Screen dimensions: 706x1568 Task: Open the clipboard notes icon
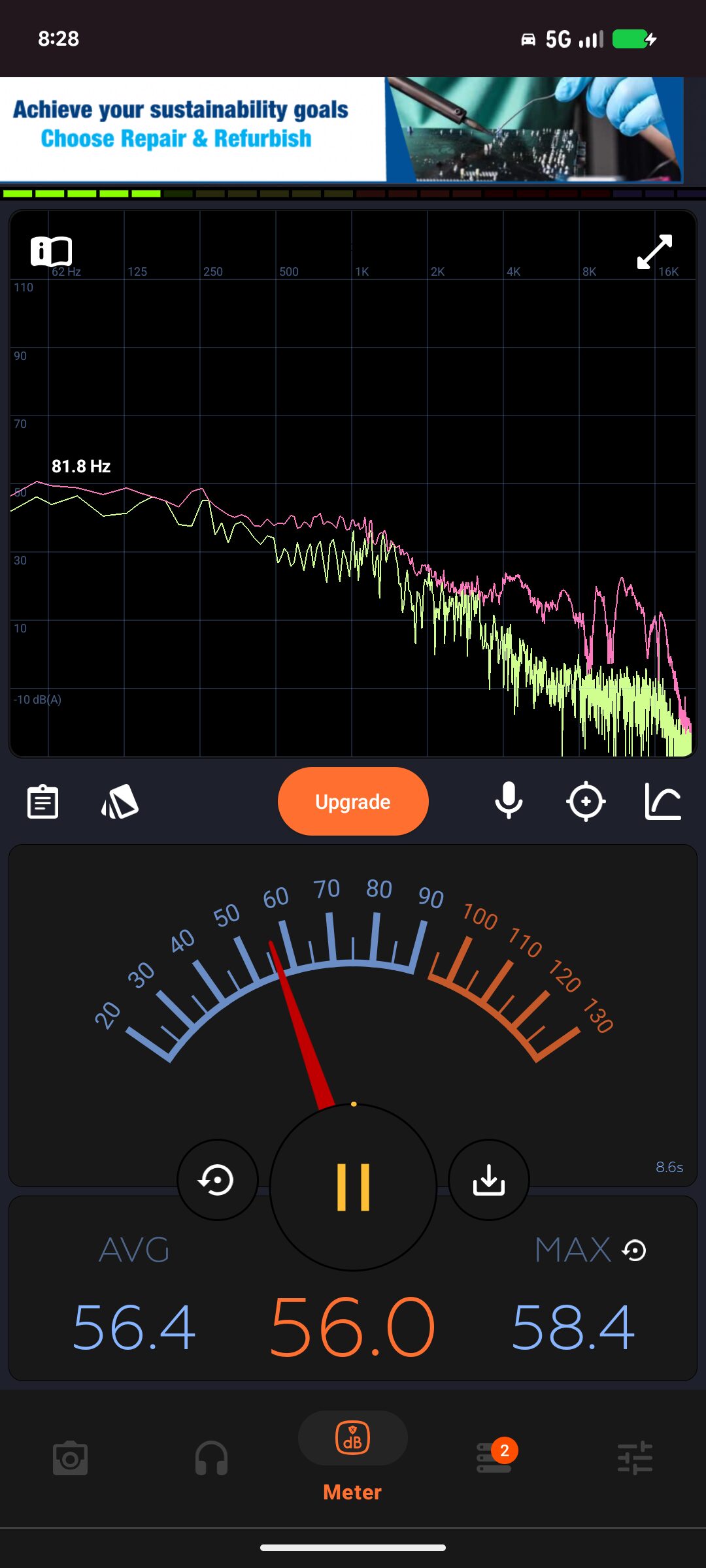pyautogui.click(x=43, y=802)
